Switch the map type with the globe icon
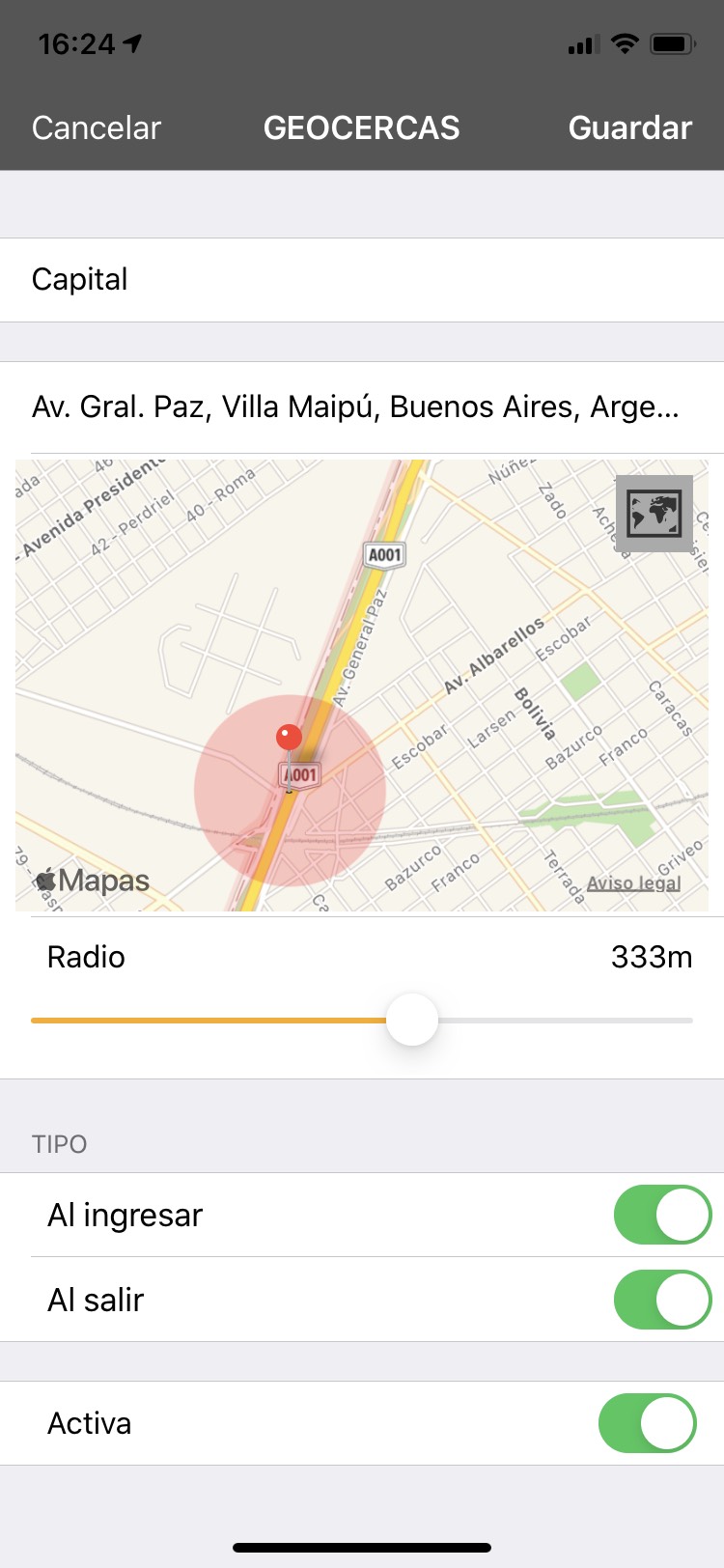724x1568 pixels. pos(654,513)
